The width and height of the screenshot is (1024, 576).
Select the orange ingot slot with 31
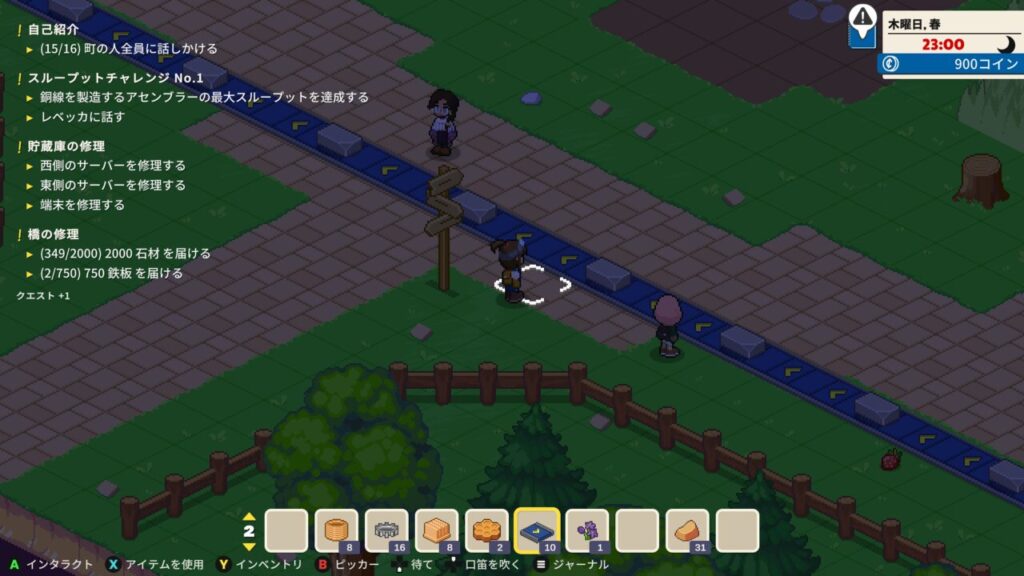687,531
